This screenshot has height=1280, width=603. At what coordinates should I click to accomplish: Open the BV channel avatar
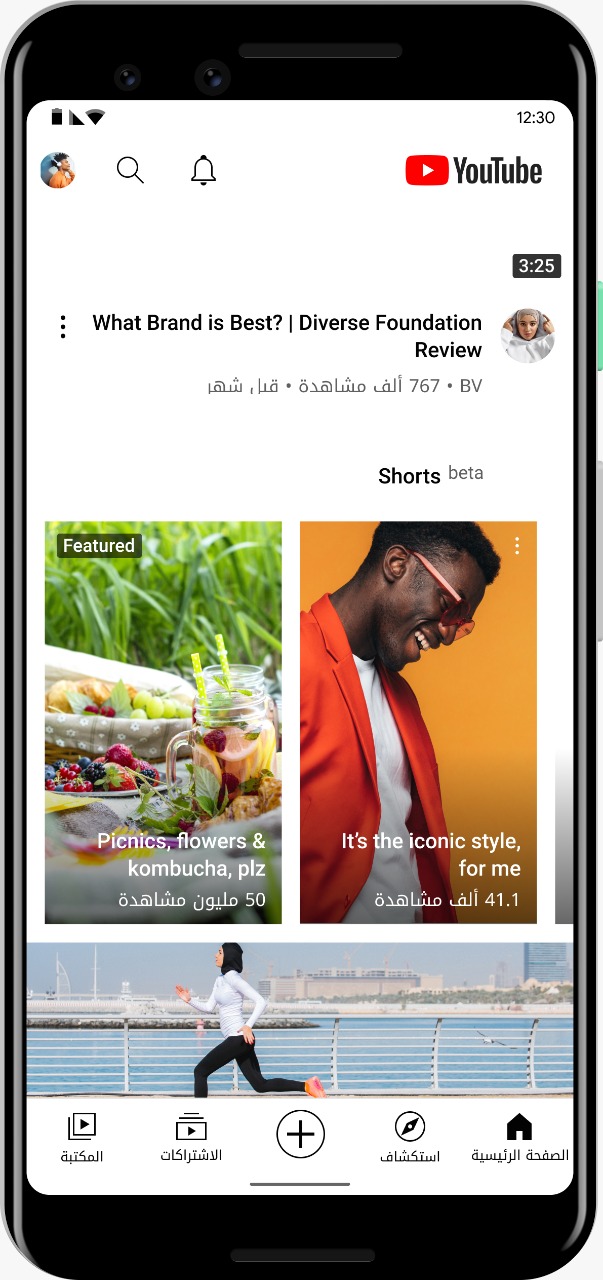527,336
